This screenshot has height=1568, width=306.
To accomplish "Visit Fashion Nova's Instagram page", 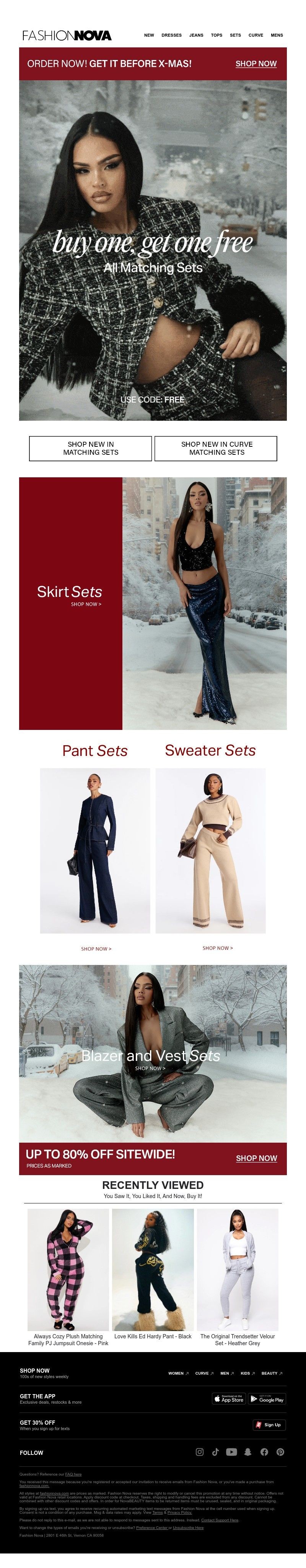I will [199, 1452].
